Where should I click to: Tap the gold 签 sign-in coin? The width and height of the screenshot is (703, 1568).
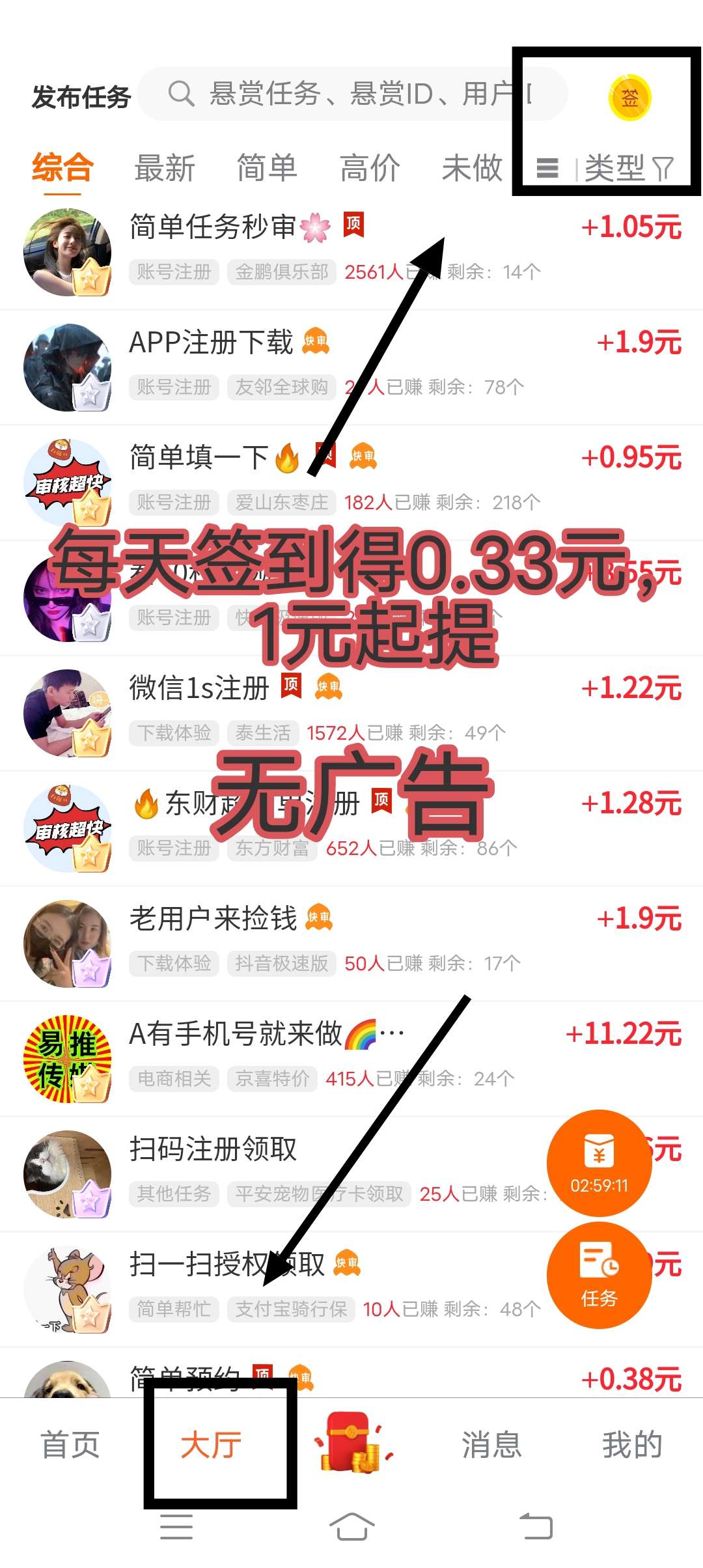(629, 98)
